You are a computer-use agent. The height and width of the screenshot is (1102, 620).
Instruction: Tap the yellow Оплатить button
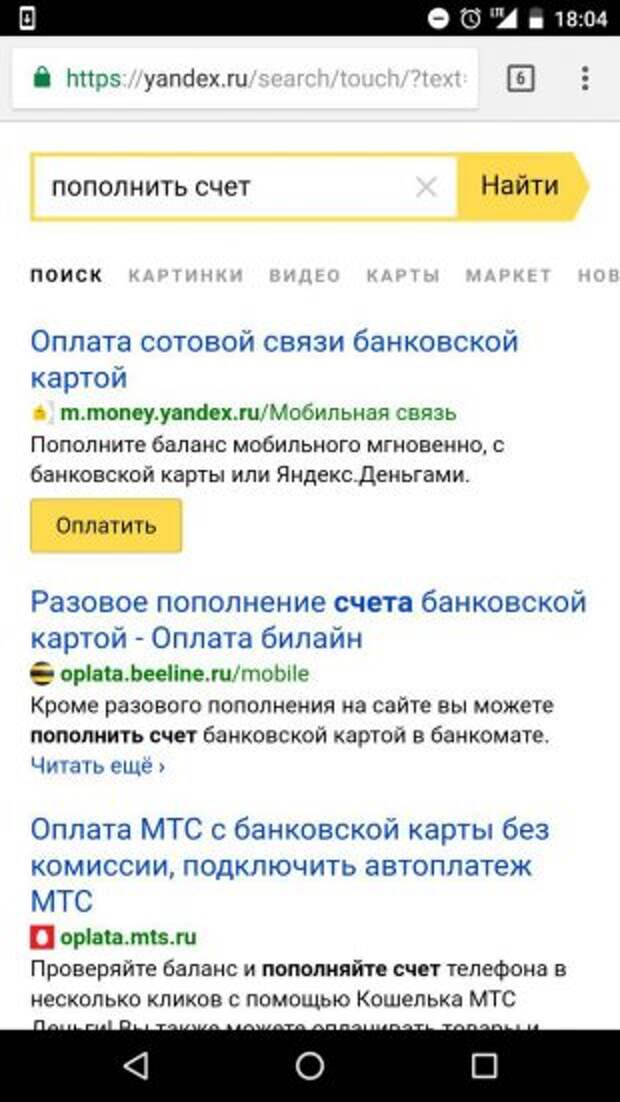pos(106,526)
